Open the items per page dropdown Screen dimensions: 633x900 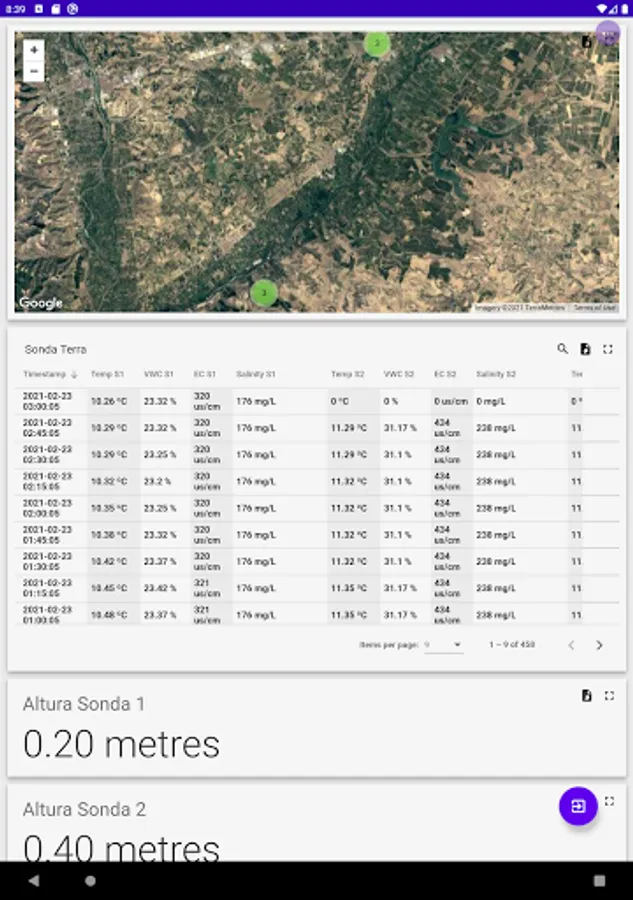(443, 645)
